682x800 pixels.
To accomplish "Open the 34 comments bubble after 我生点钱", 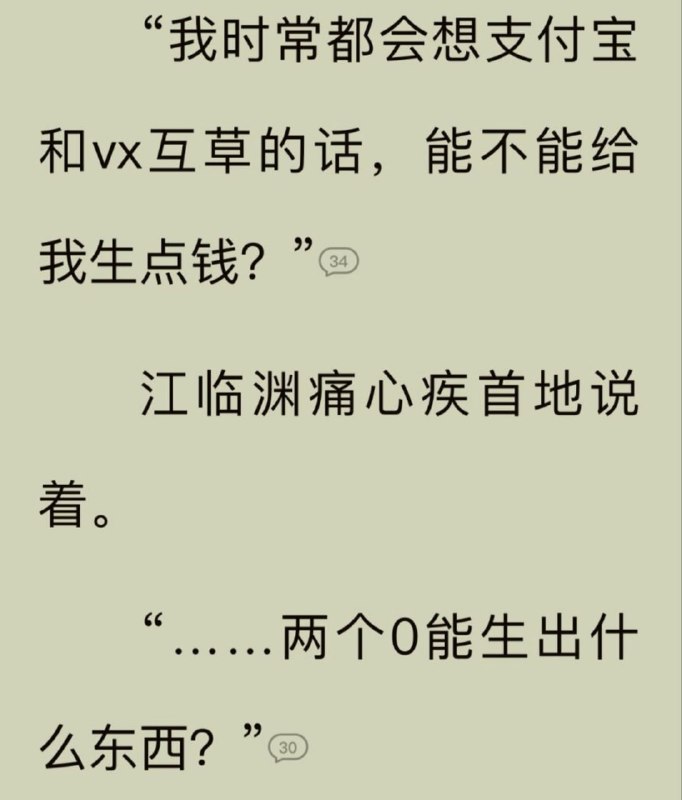I will [337, 262].
